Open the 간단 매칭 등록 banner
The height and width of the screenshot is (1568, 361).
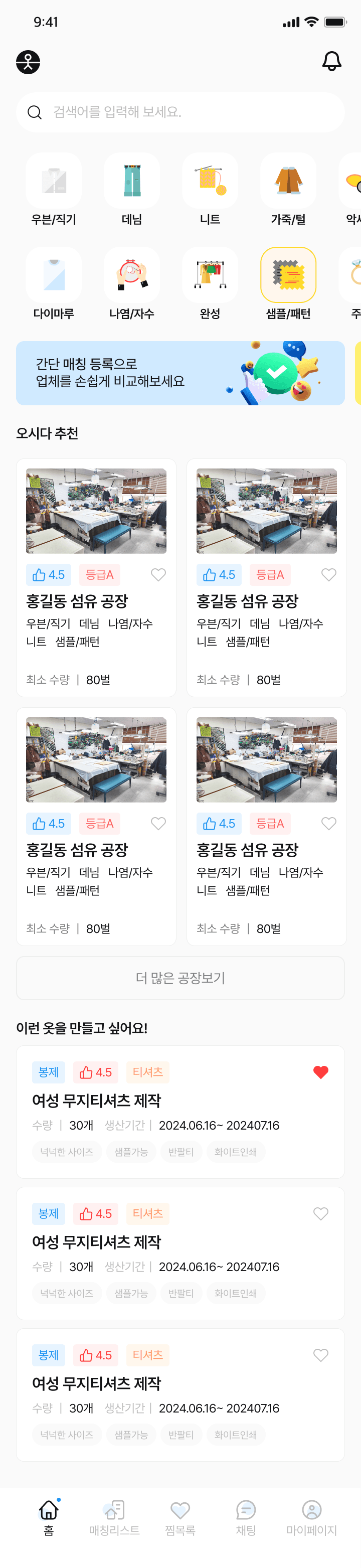point(180,373)
